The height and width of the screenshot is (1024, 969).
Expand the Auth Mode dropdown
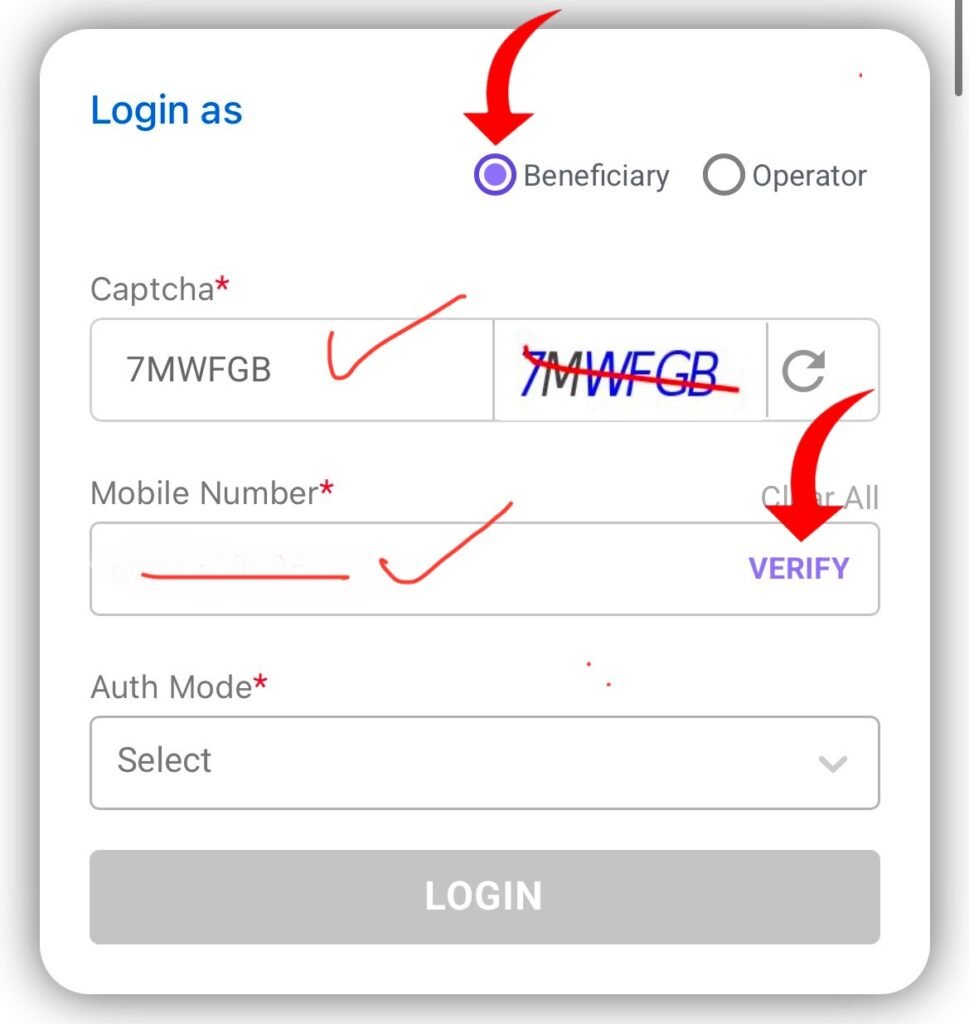(484, 762)
